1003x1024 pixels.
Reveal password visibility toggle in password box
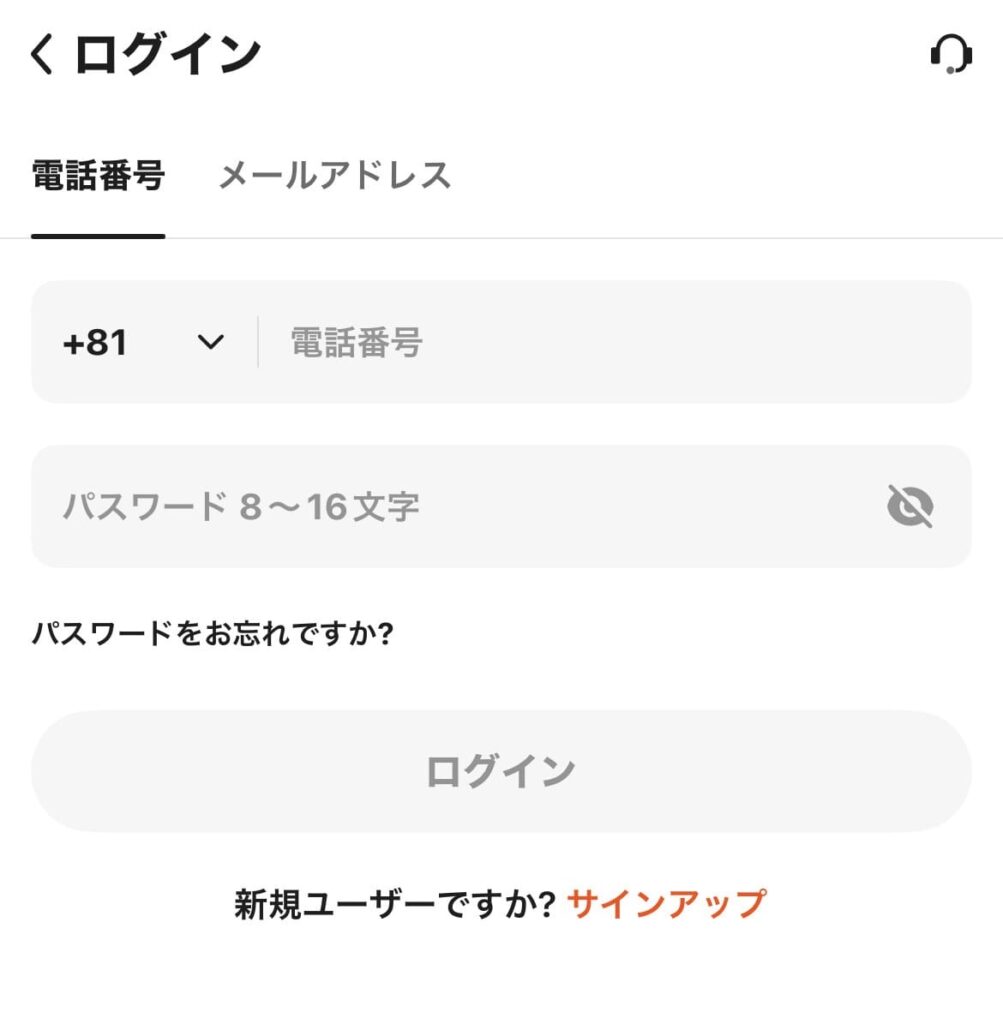(909, 506)
